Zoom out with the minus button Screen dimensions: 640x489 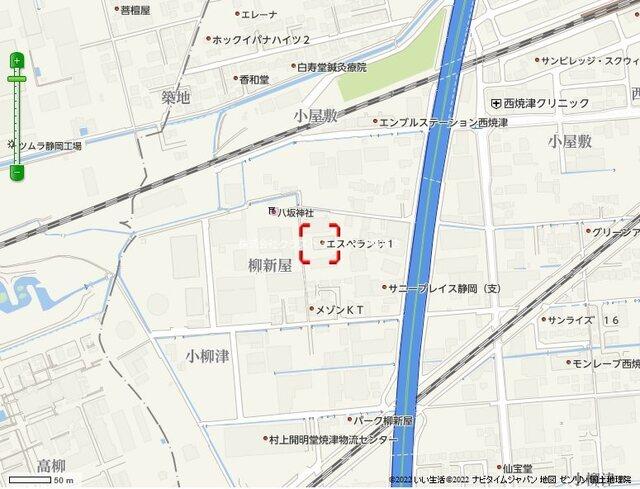(x=16, y=172)
